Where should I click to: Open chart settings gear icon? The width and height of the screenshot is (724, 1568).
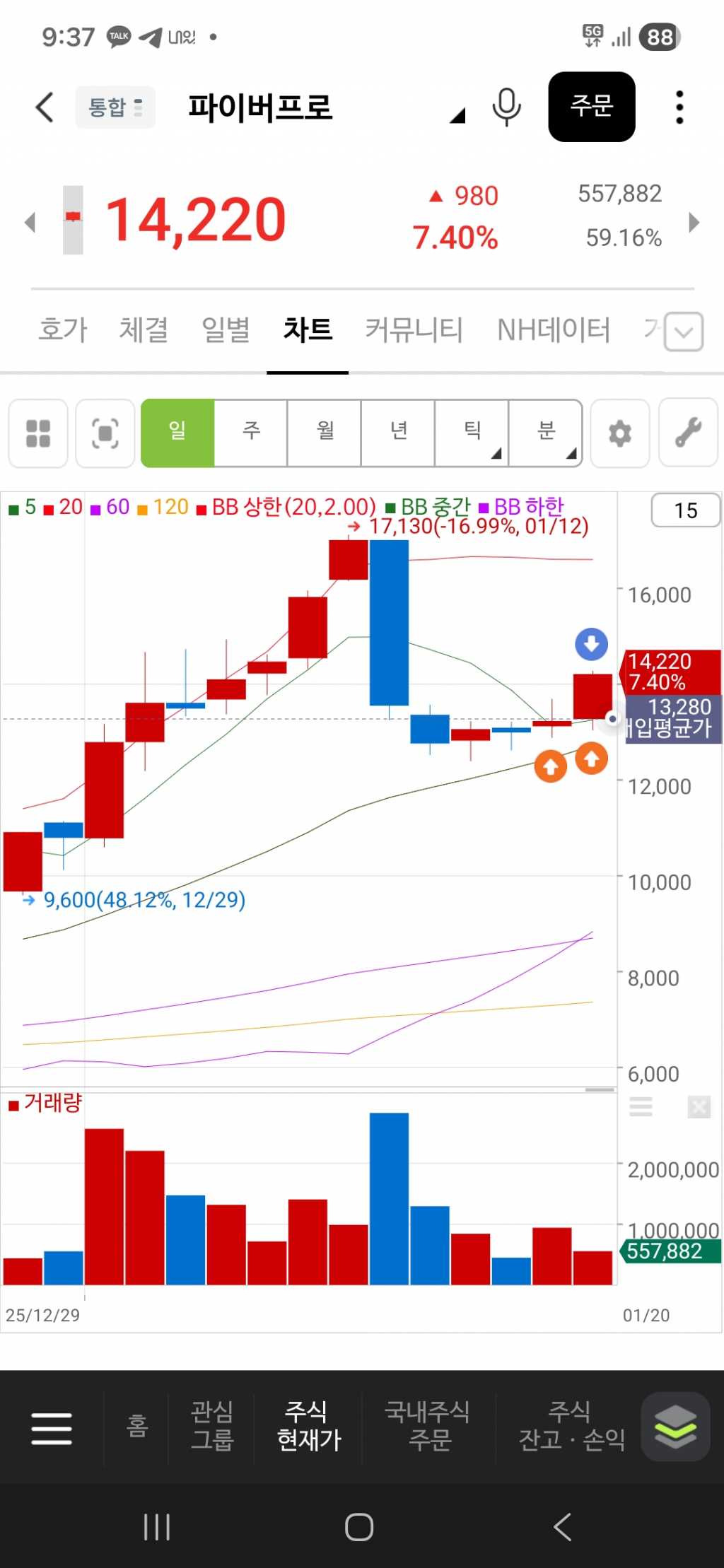620,433
